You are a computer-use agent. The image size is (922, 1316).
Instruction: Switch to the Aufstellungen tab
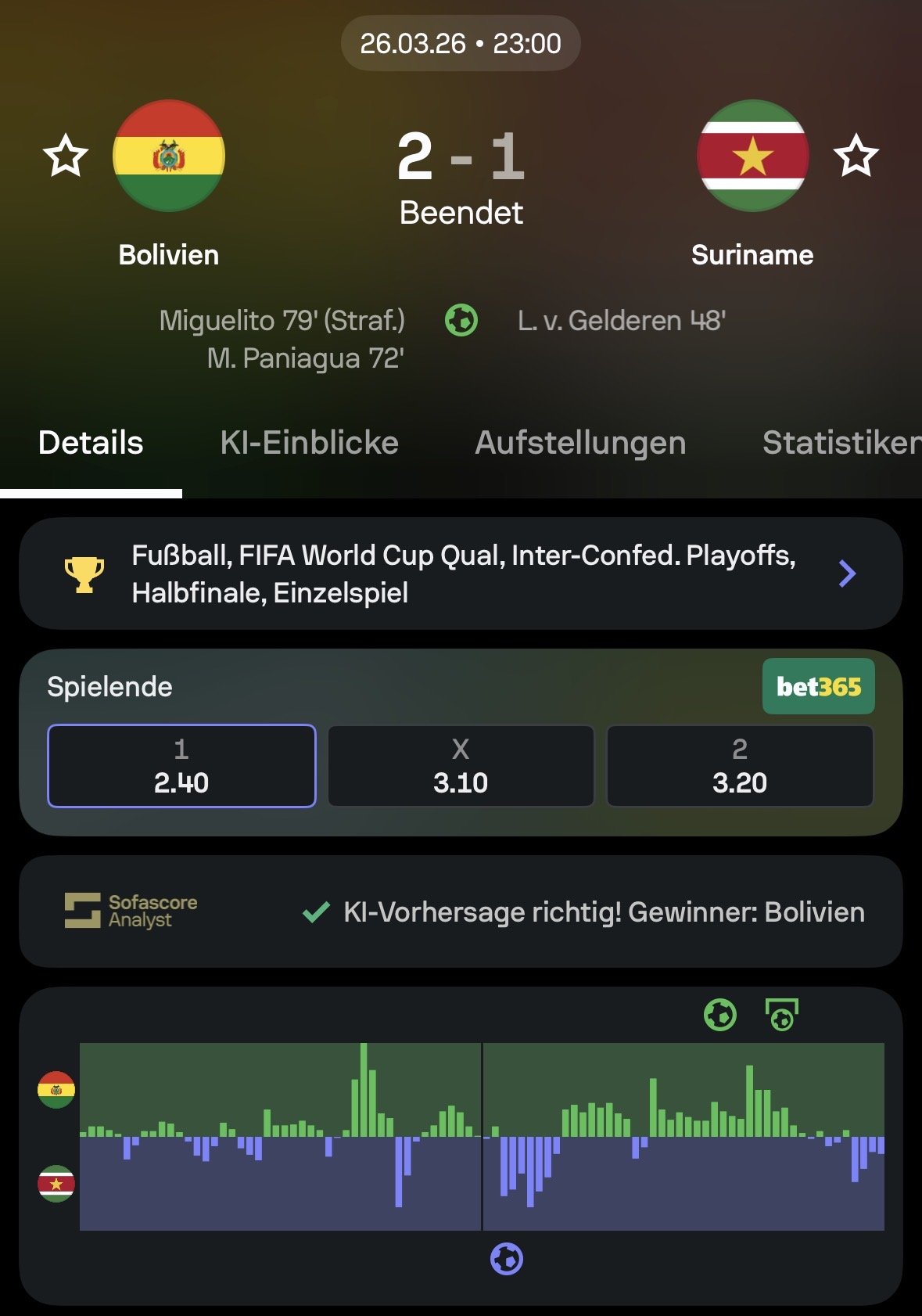click(x=580, y=443)
